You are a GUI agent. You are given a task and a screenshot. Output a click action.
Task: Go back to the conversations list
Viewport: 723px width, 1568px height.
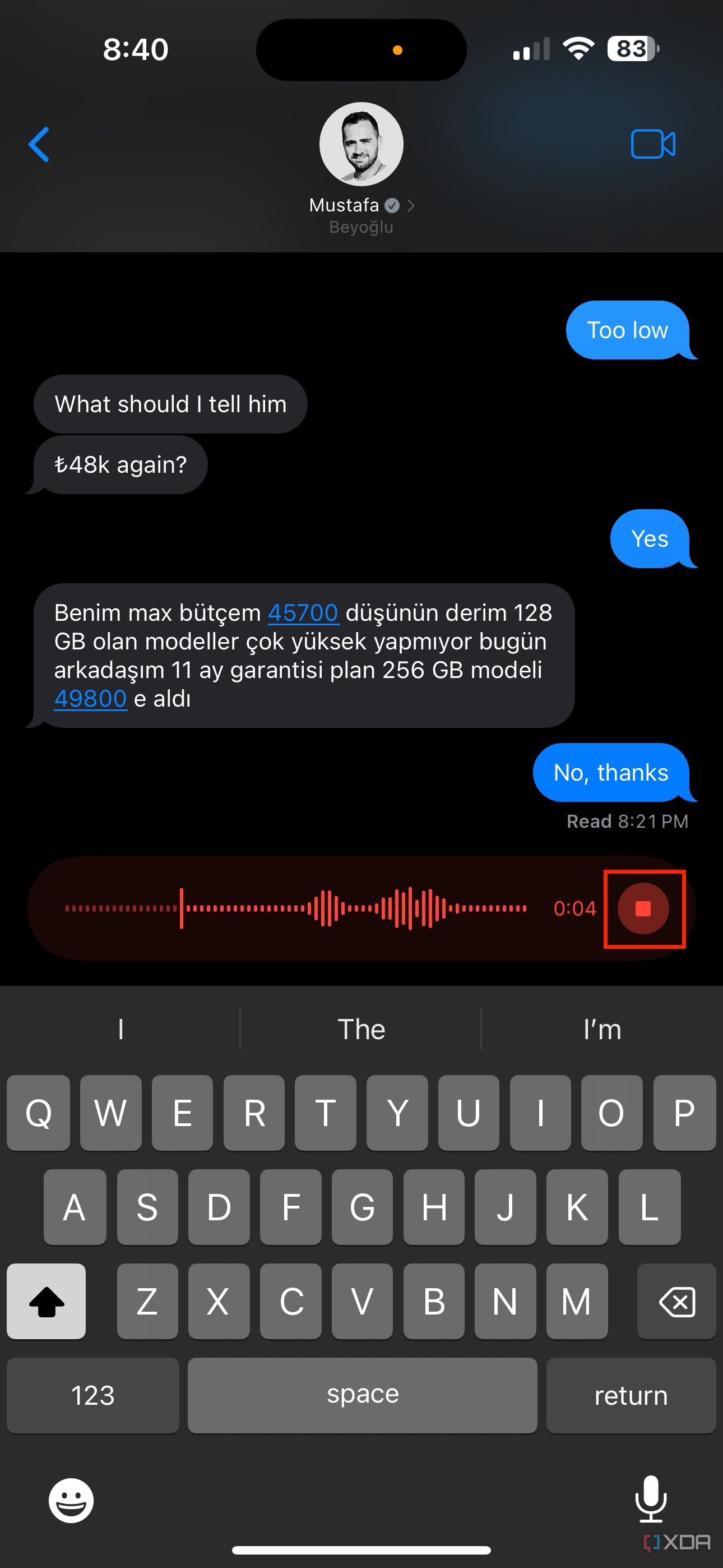(39, 144)
